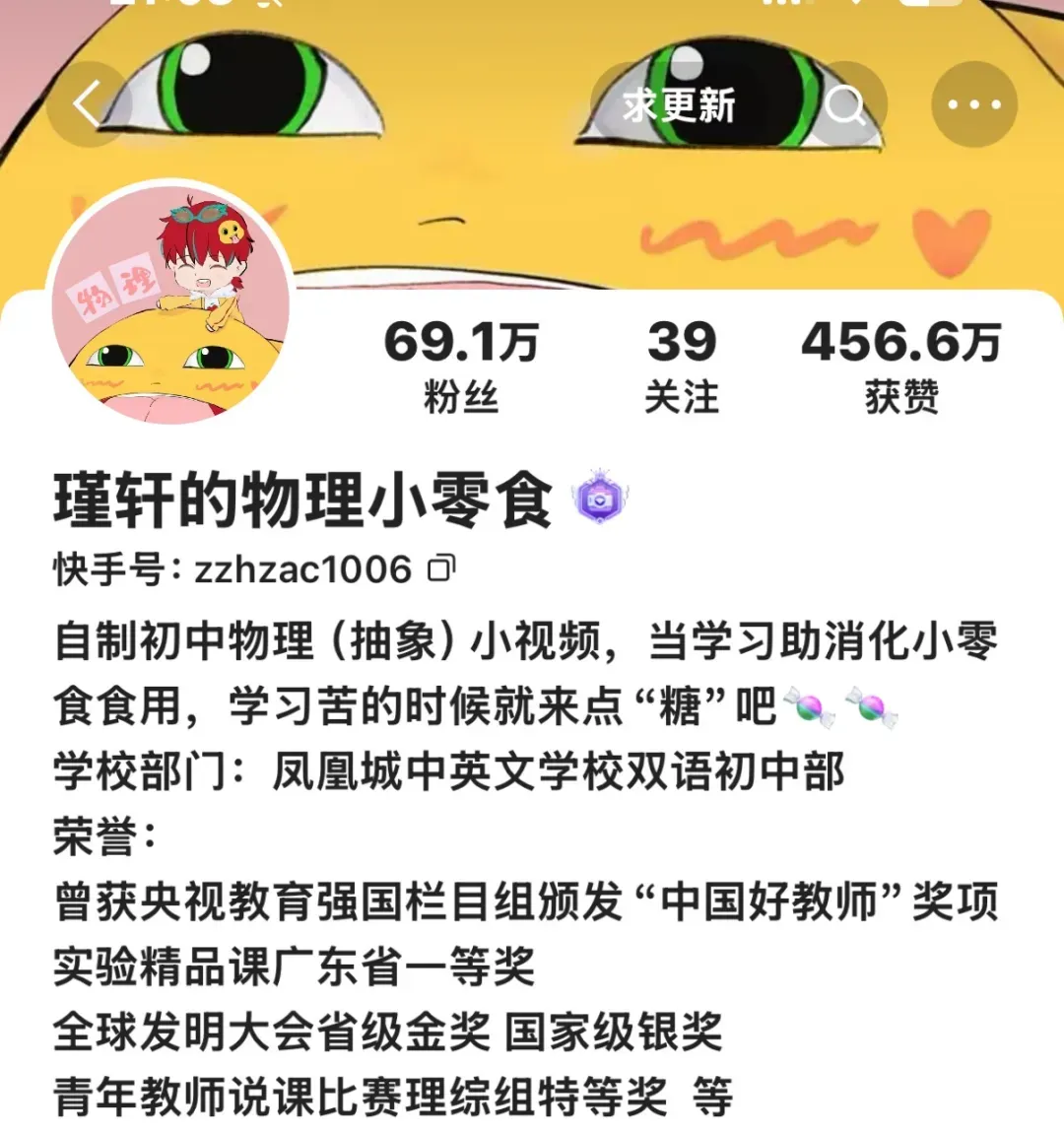Open the three-dot more menu
This screenshot has height=1134, width=1064.
point(973,104)
